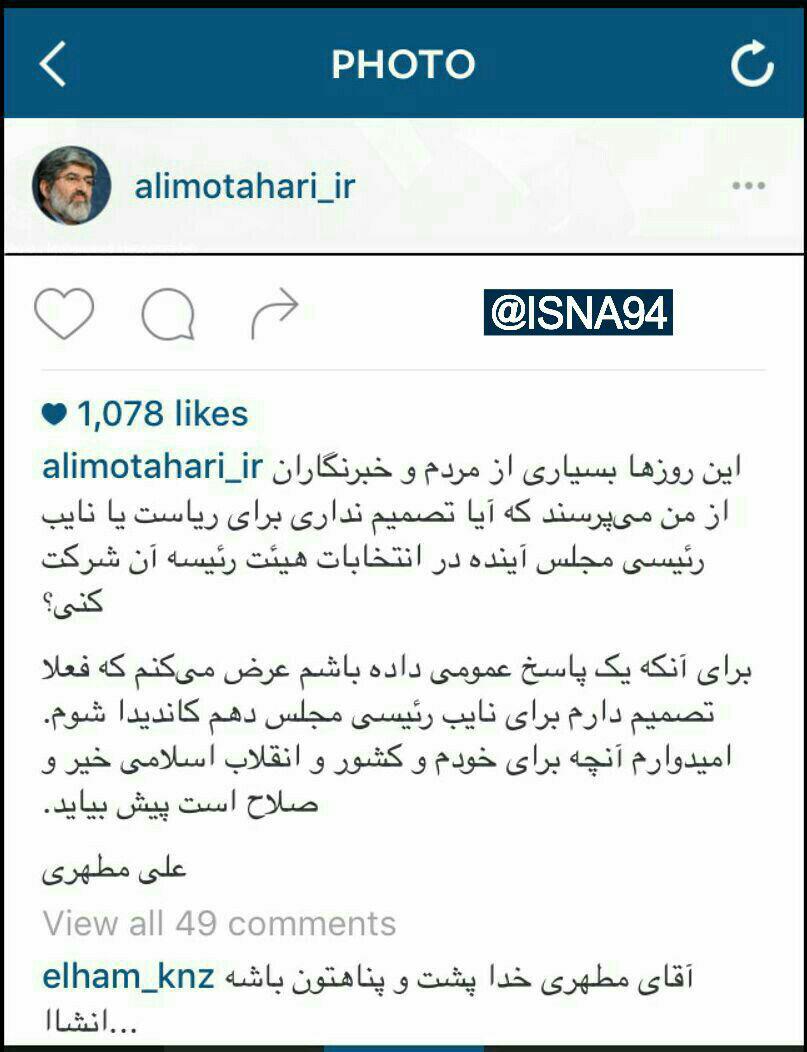Refresh the photo page
The image size is (807, 1052).
coord(752,65)
